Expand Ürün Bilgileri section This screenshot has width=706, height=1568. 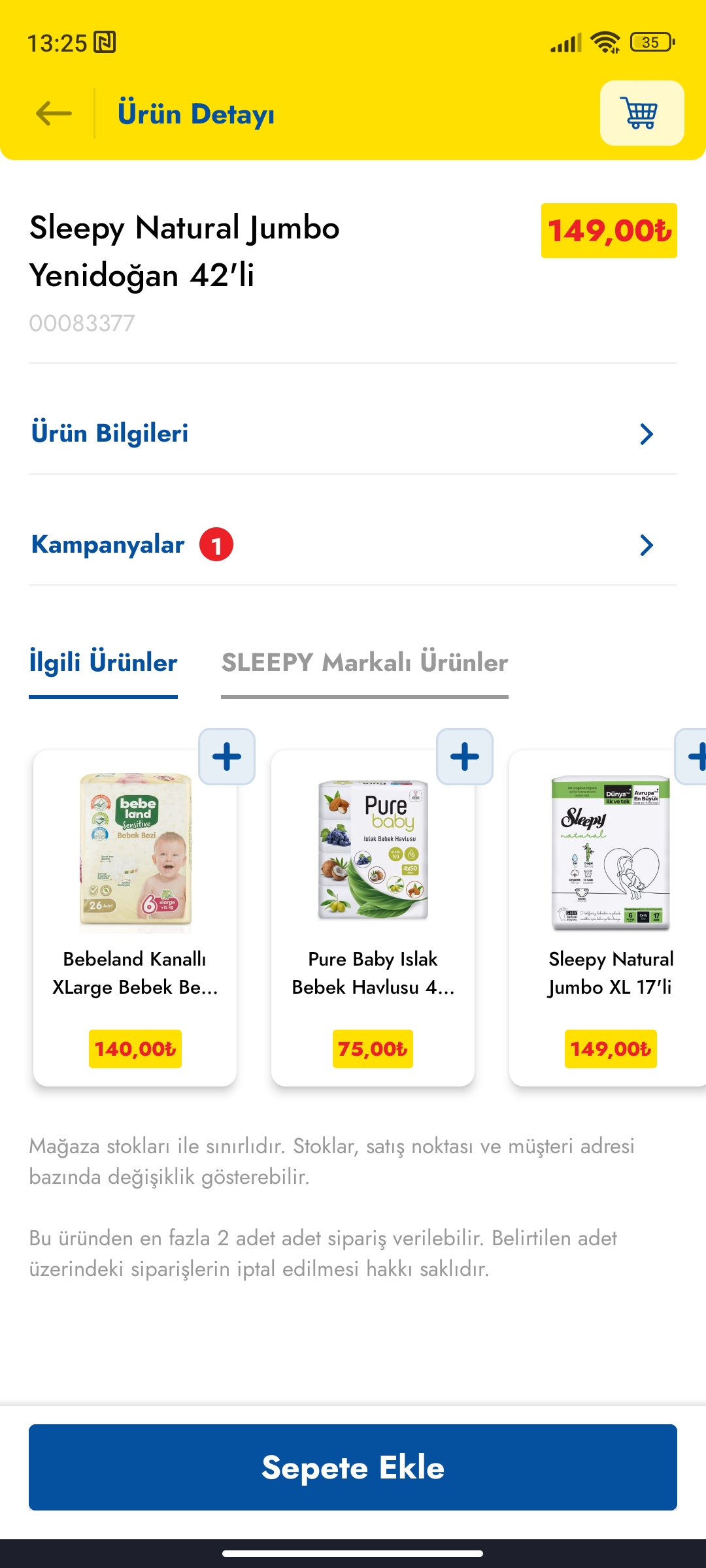click(x=353, y=434)
